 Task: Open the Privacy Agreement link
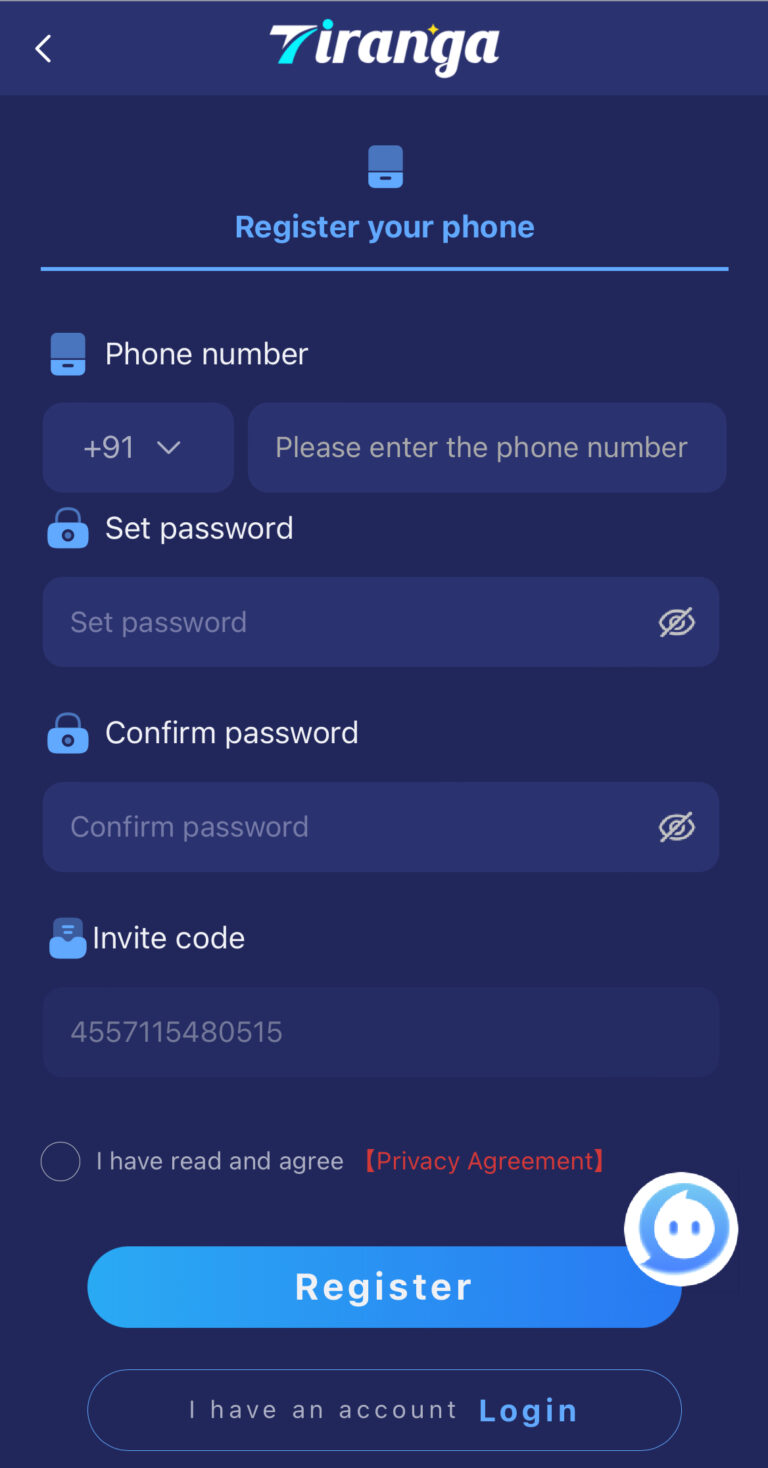[484, 1161]
